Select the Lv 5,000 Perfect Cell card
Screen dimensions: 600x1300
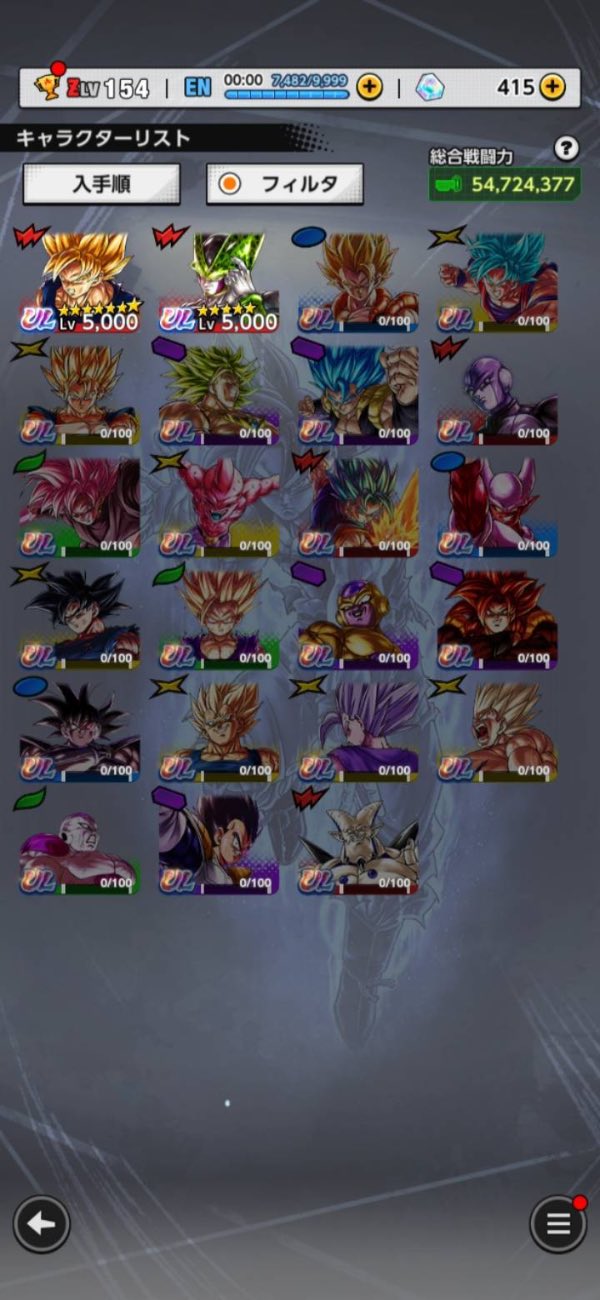(219, 282)
